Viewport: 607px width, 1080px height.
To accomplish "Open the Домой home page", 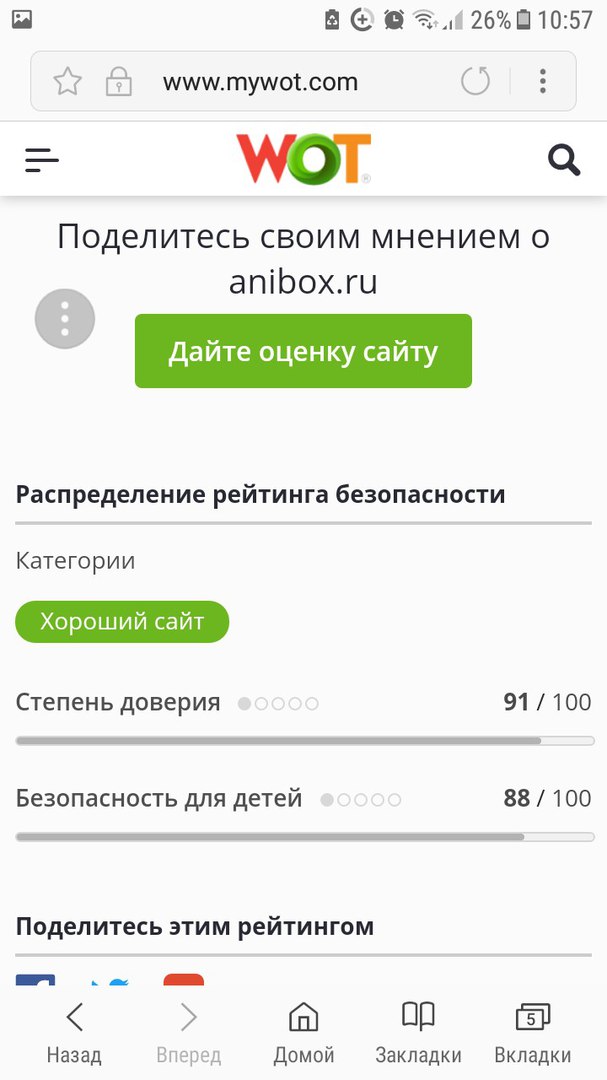I will 303,1033.
